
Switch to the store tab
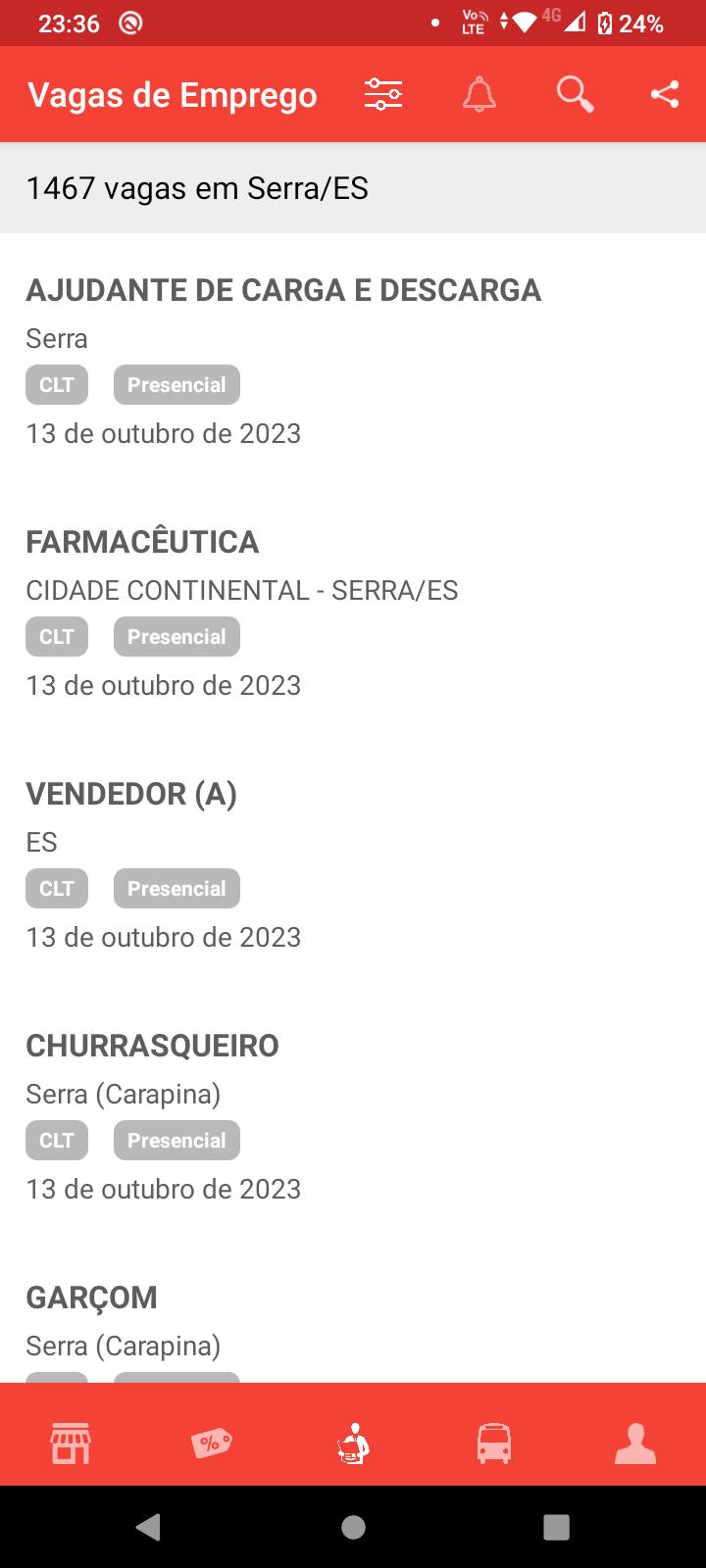(71, 1443)
